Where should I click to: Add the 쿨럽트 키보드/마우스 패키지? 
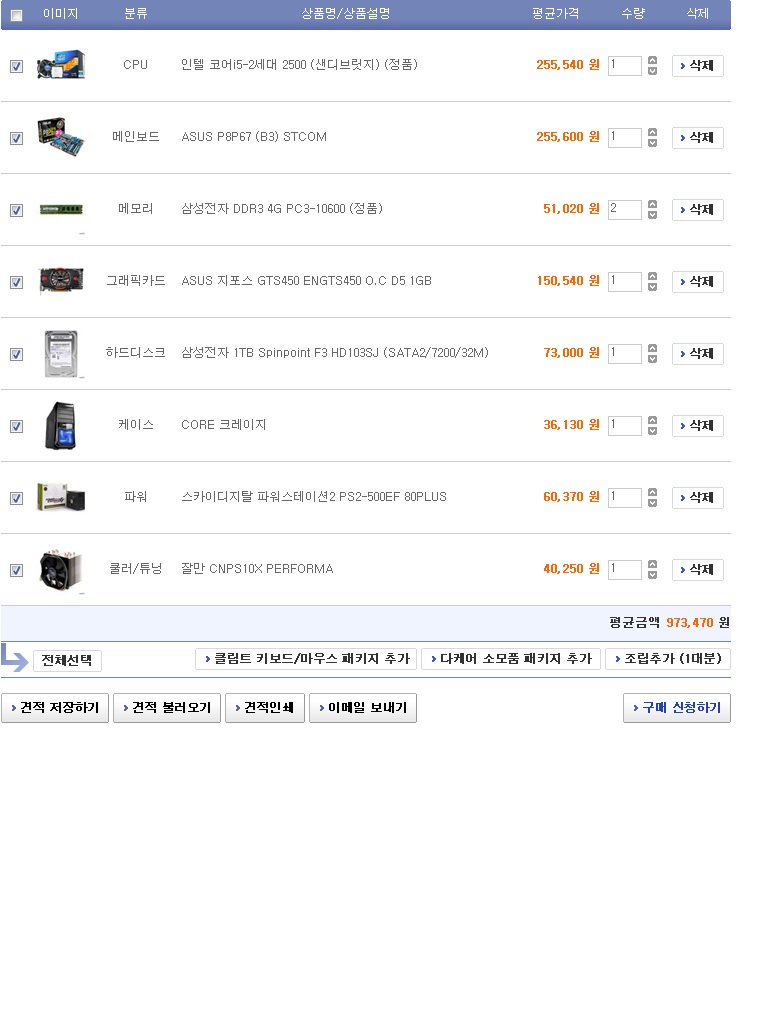305,659
